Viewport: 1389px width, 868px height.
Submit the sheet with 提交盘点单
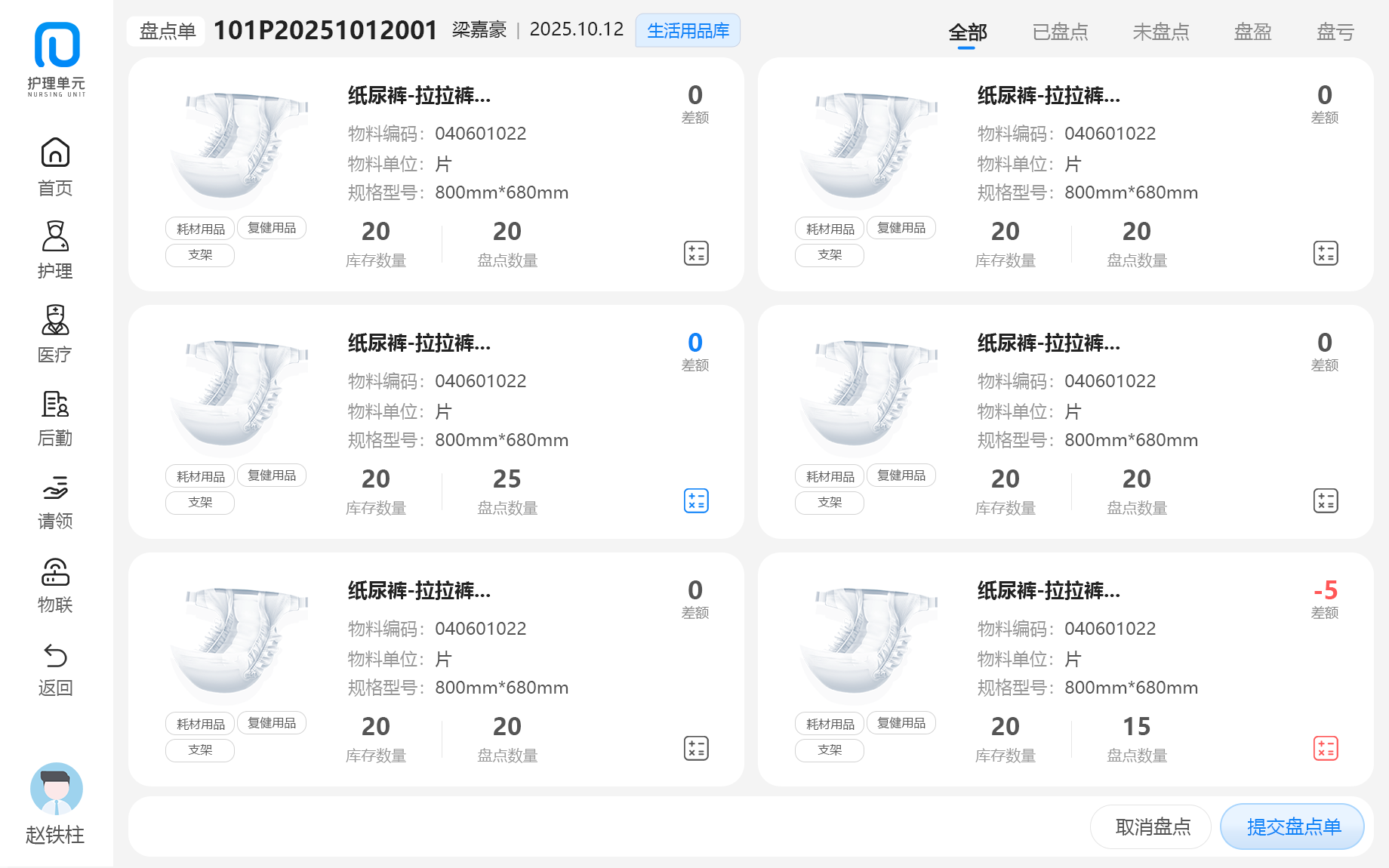tap(1292, 827)
